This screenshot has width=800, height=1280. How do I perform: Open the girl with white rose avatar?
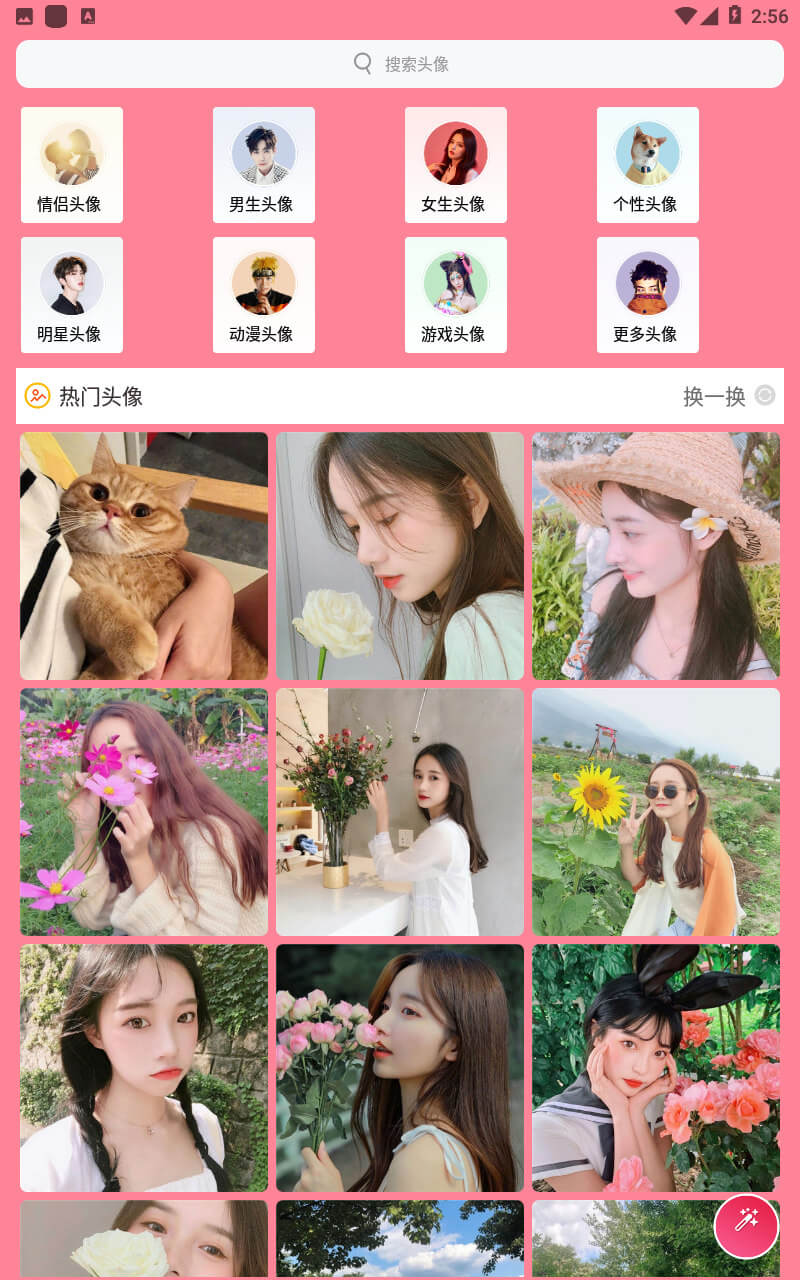pyautogui.click(x=400, y=556)
